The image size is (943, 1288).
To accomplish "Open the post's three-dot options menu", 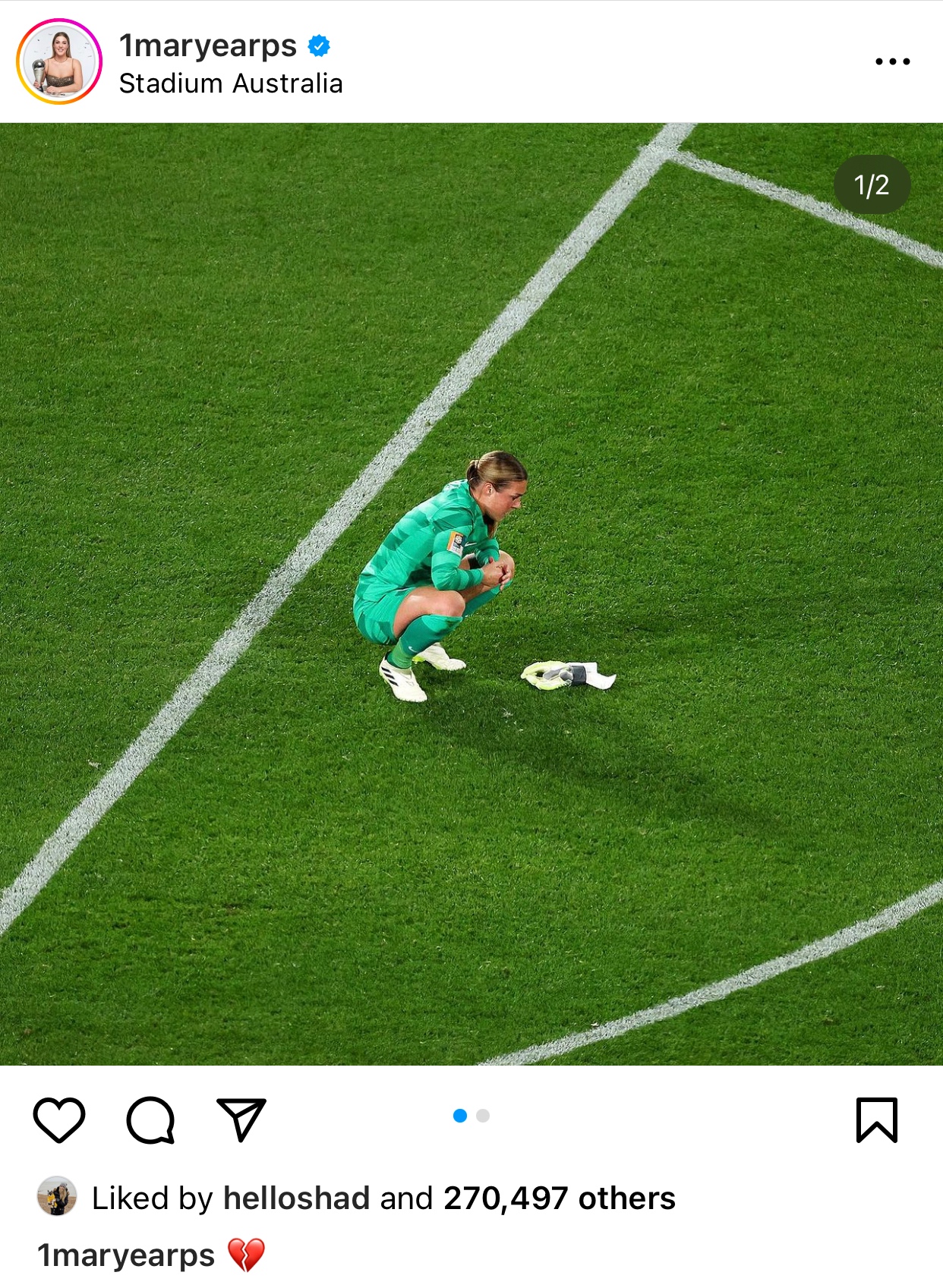I will [892, 61].
